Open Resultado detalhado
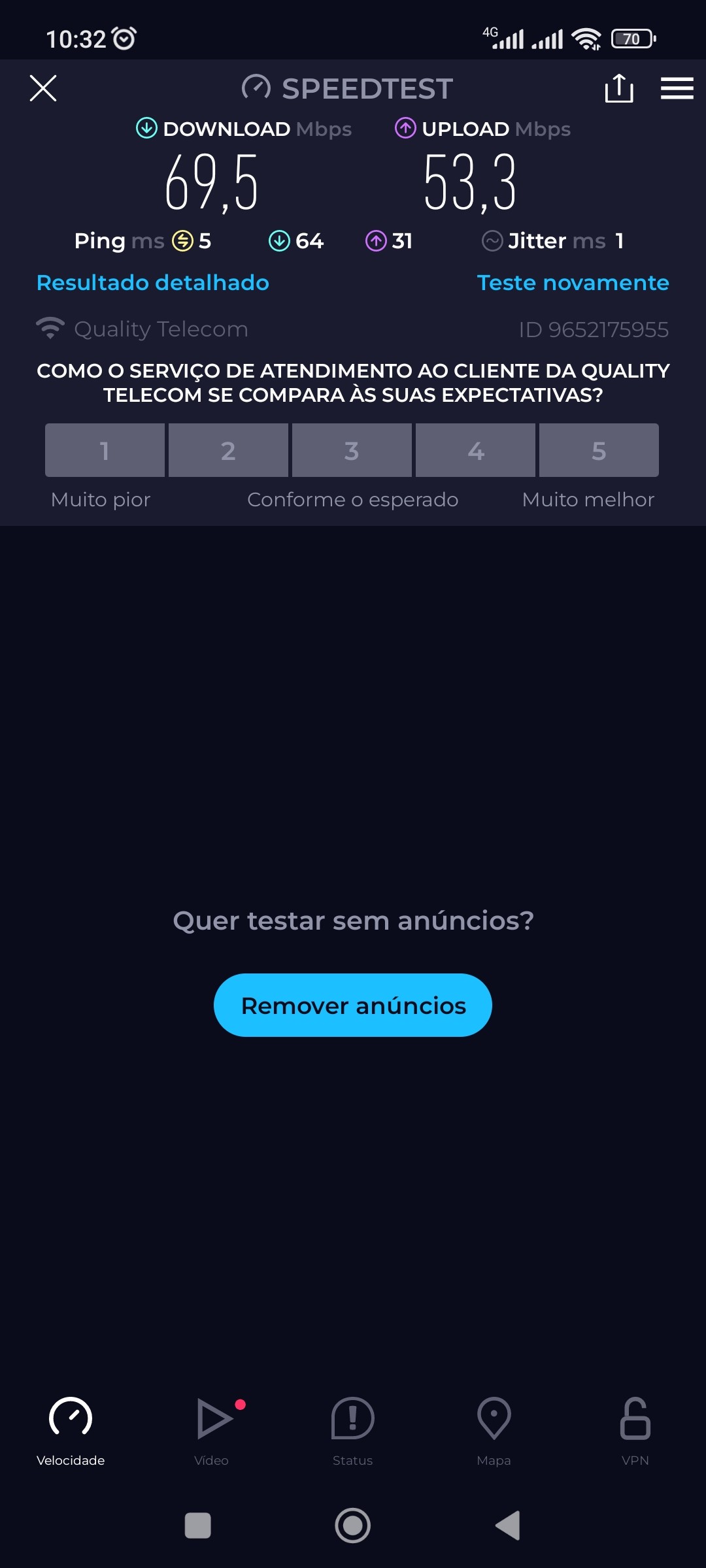Screen dimensions: 706x1568 [153, 283]
